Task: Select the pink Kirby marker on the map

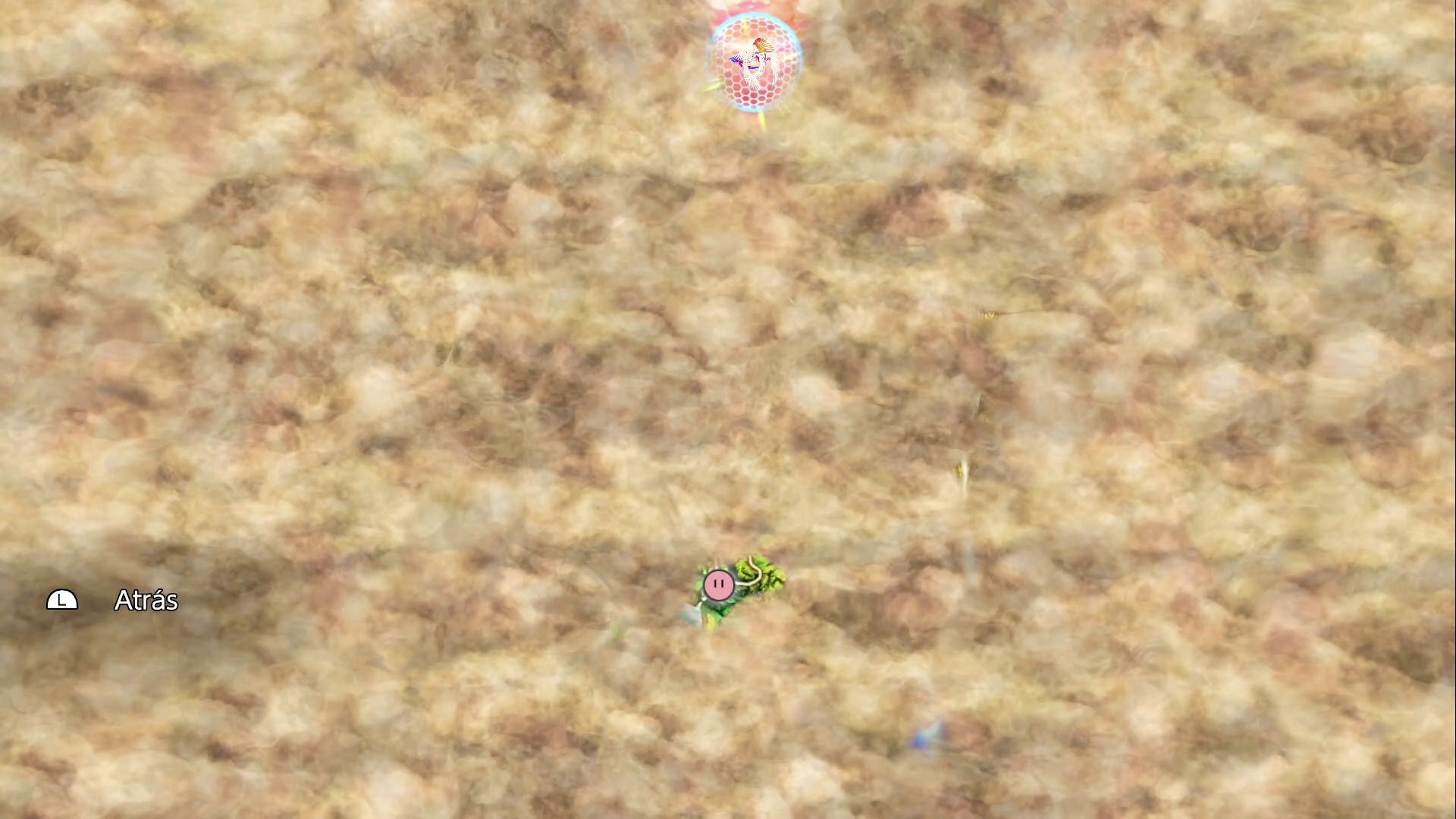Action: 718,585
